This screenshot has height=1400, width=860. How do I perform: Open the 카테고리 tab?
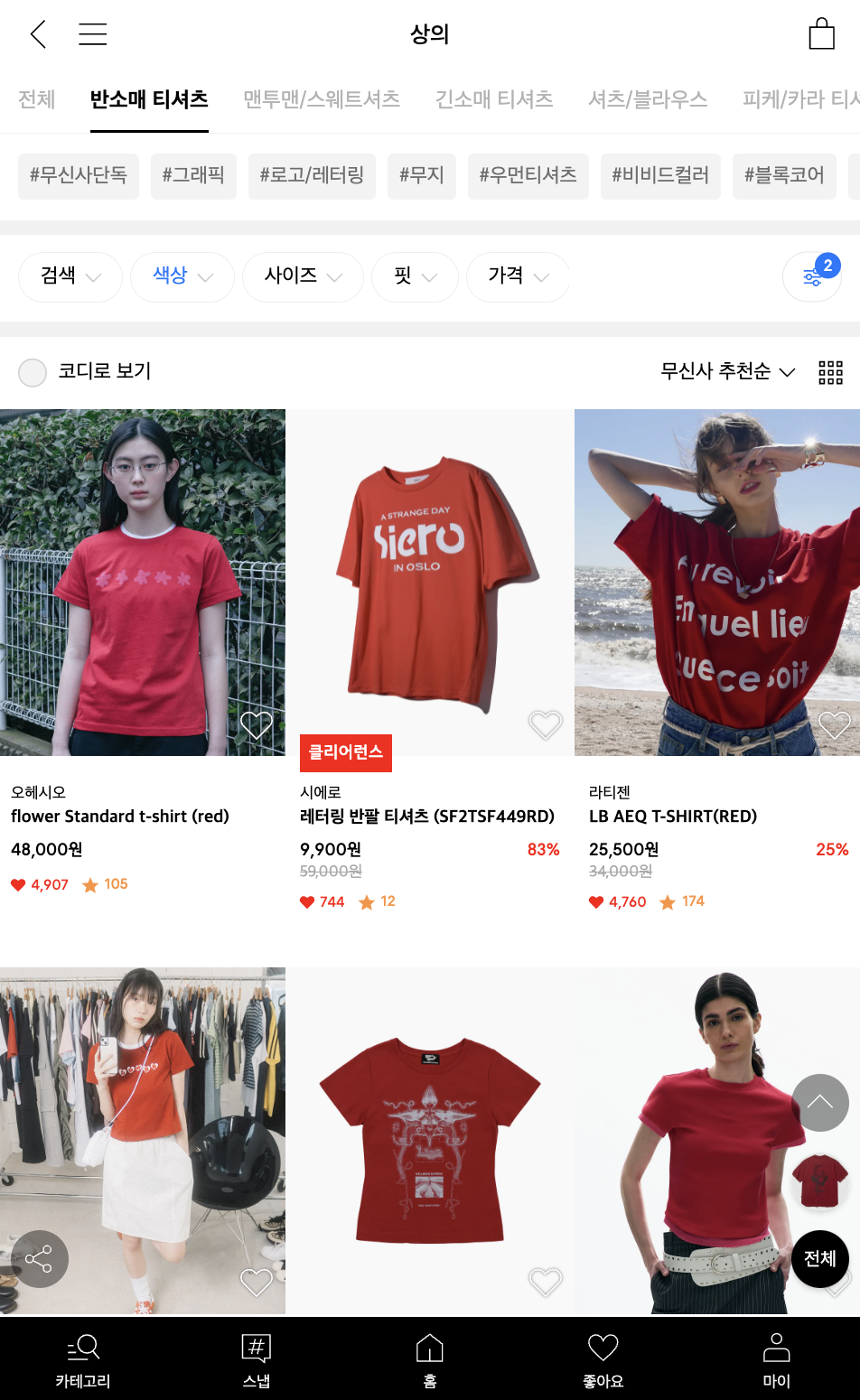click(x=83, y=1359)
